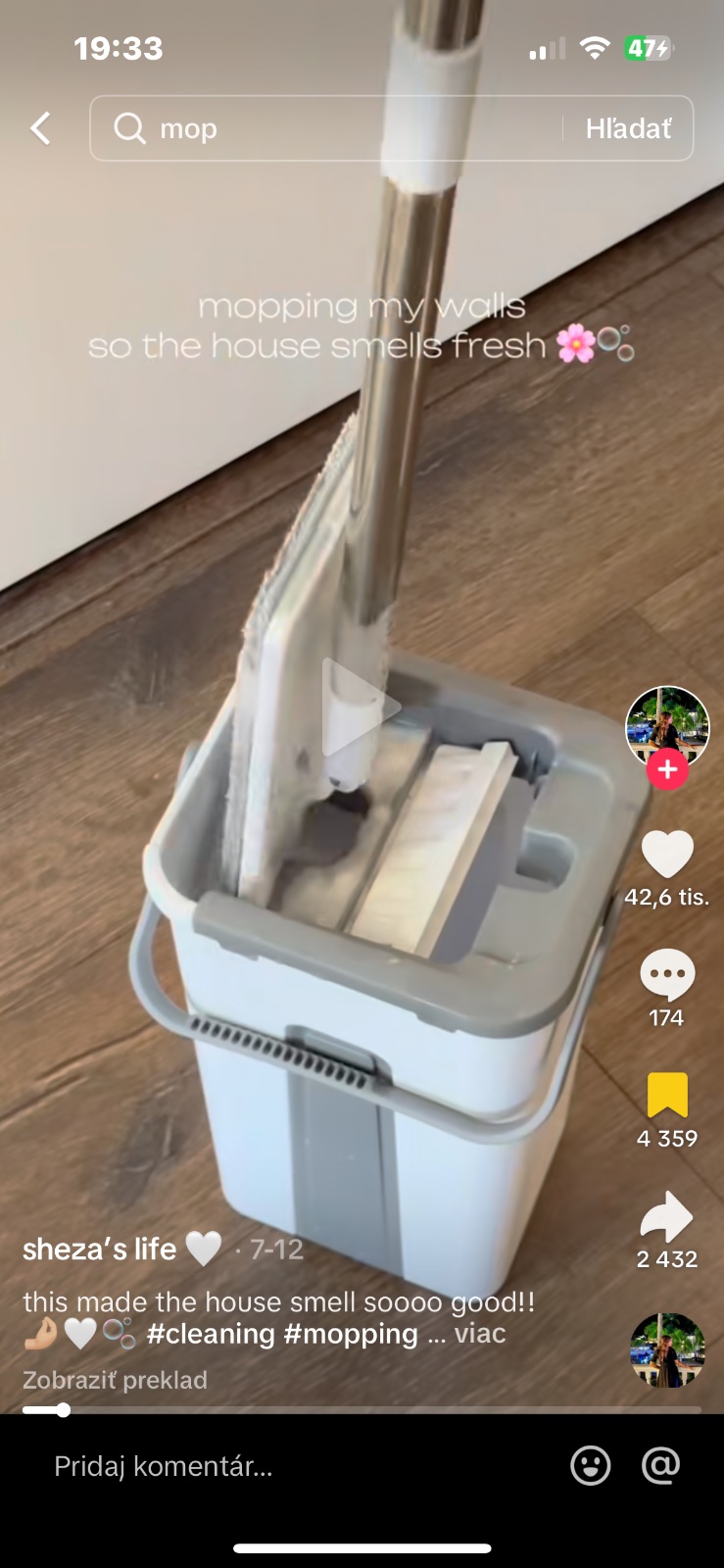Open sheza's life username profile
Viewport: 724px width, 1568px height.
pos(100,1249)
